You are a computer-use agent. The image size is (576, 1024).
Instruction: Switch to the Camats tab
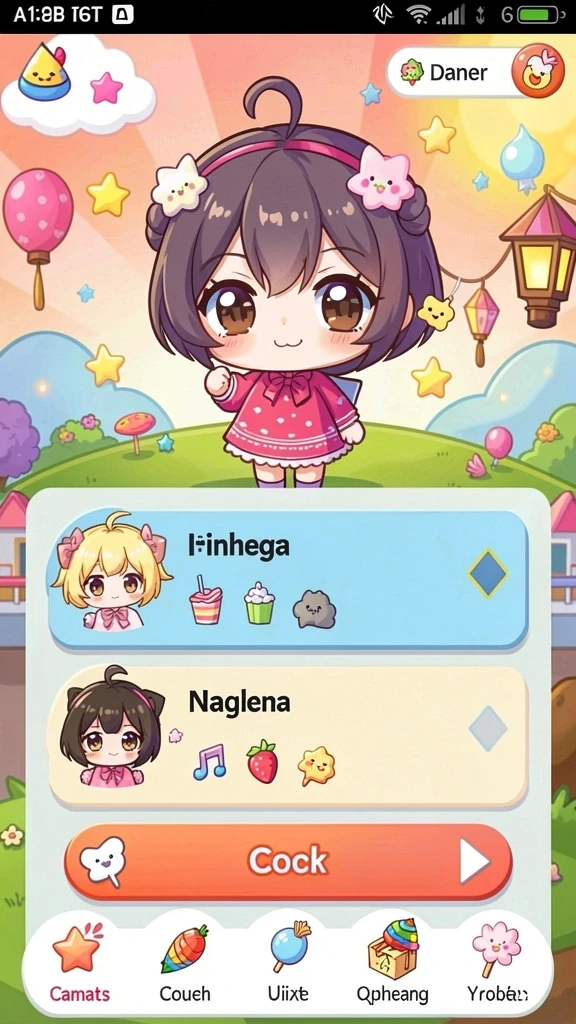[x=80, y=963]
